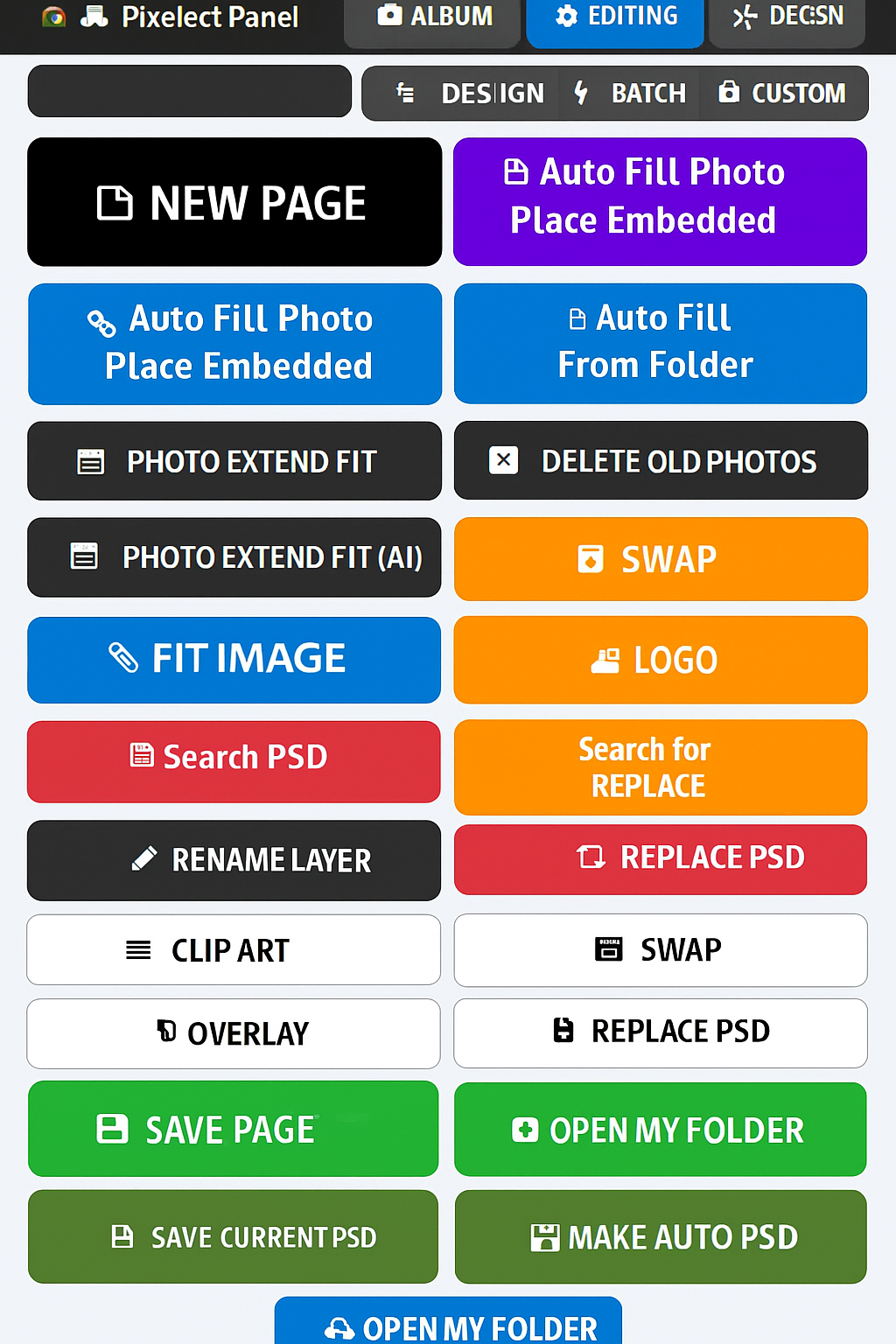Click the Chrome icon in the top-left corner
This screenshot has height=1344, width=896.
54,17
